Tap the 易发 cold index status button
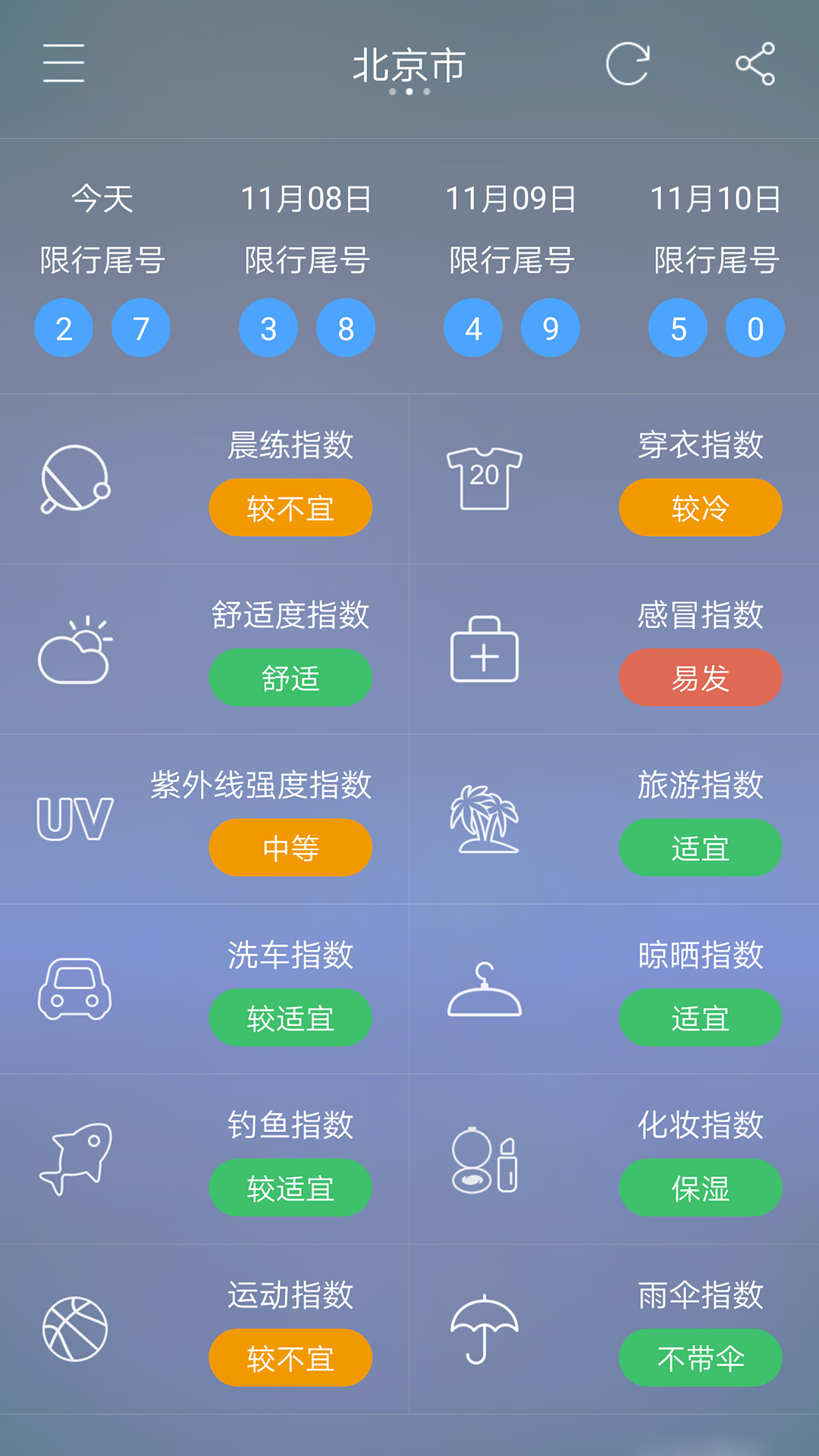Screen dimensions: 819x1456 tap(700, 678)
